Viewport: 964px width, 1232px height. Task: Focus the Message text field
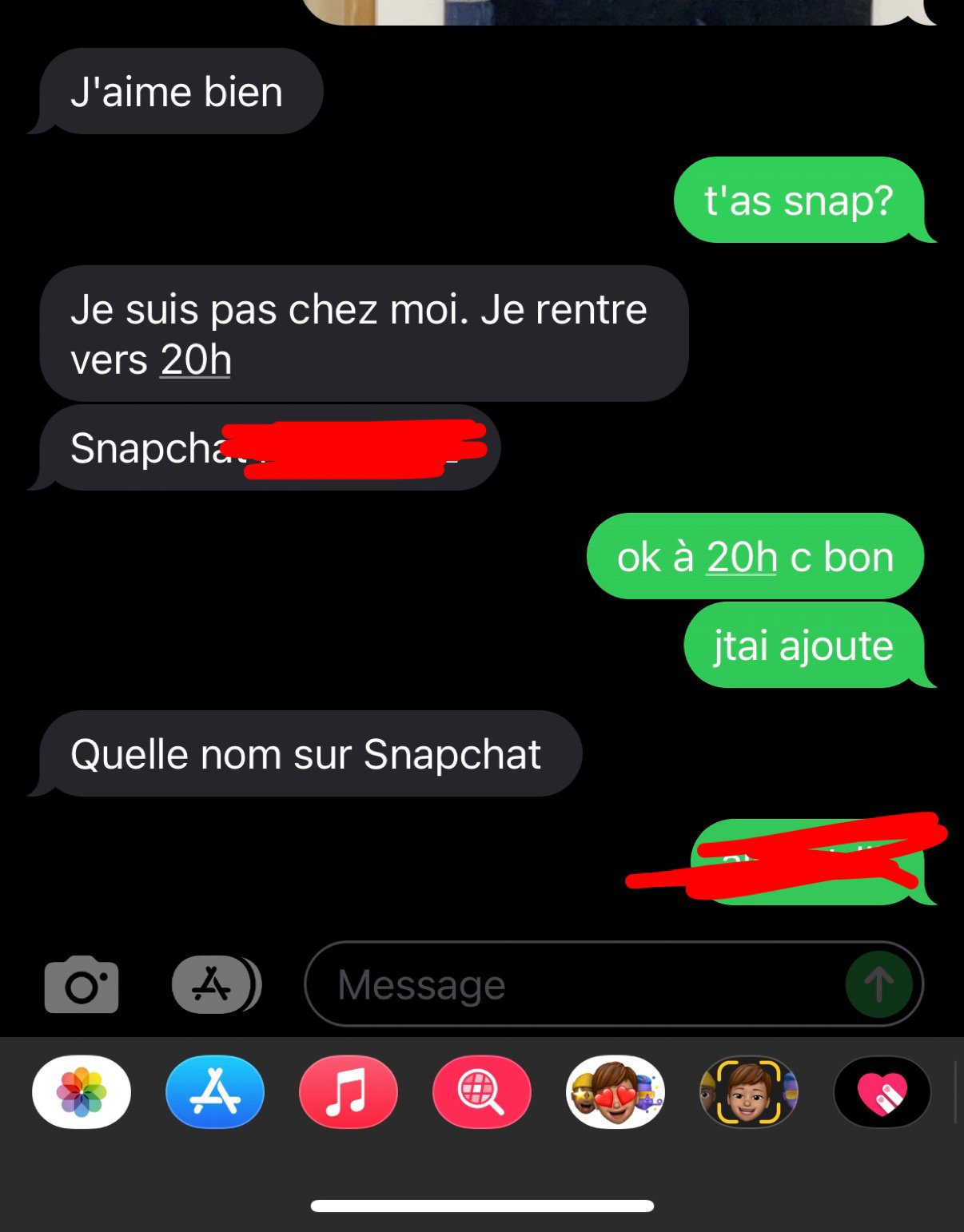coord(576,984)
